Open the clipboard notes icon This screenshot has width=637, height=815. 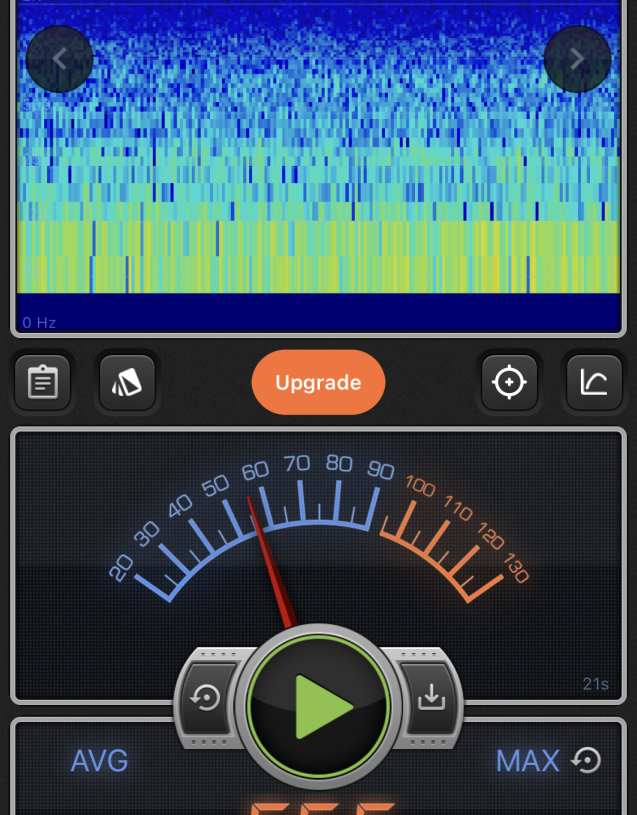(x=43, y=382)
